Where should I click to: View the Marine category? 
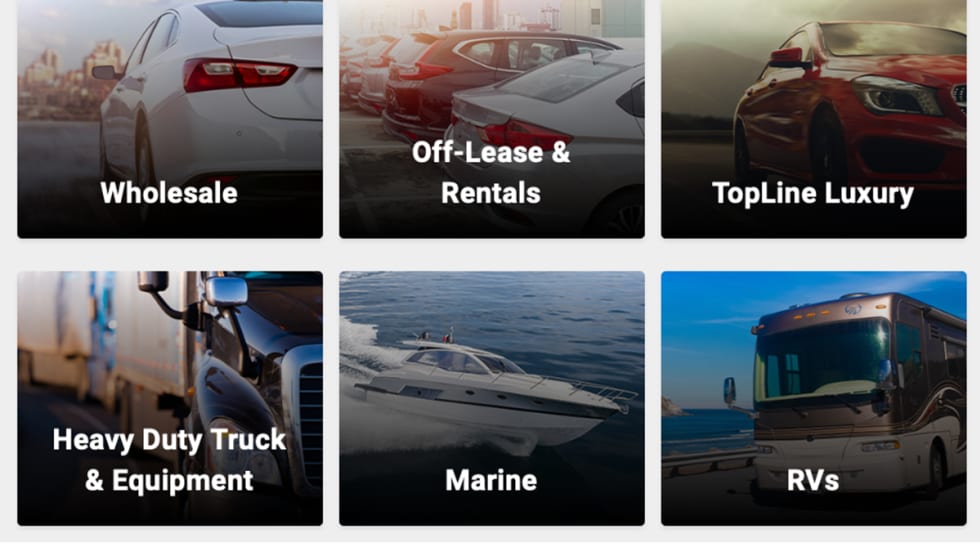click(491, 398)
